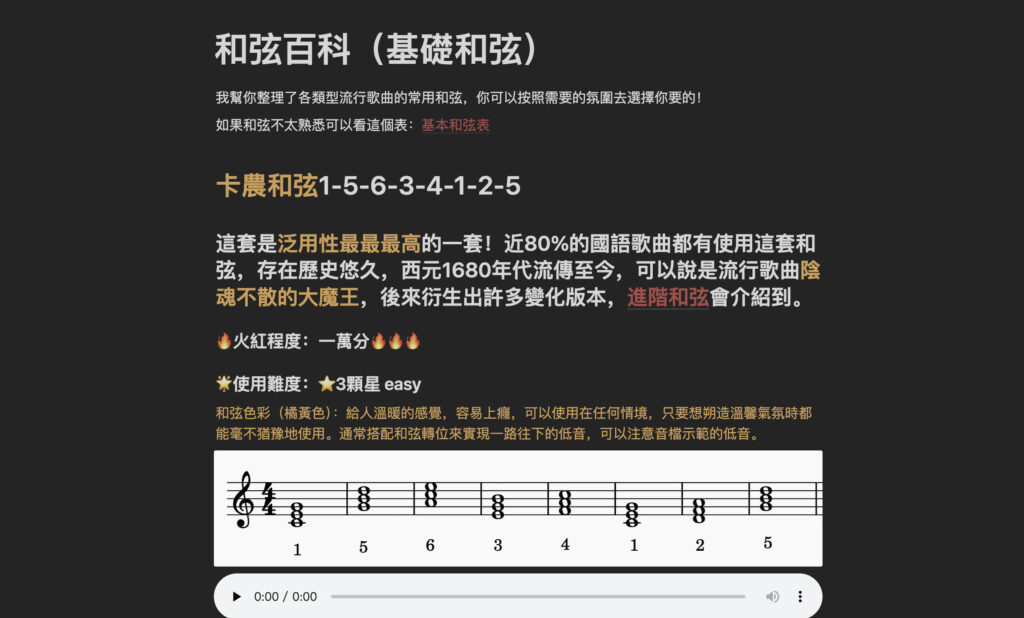Seek within the audio progress bar
The image size is (1024, 618).
coord(538,597)
